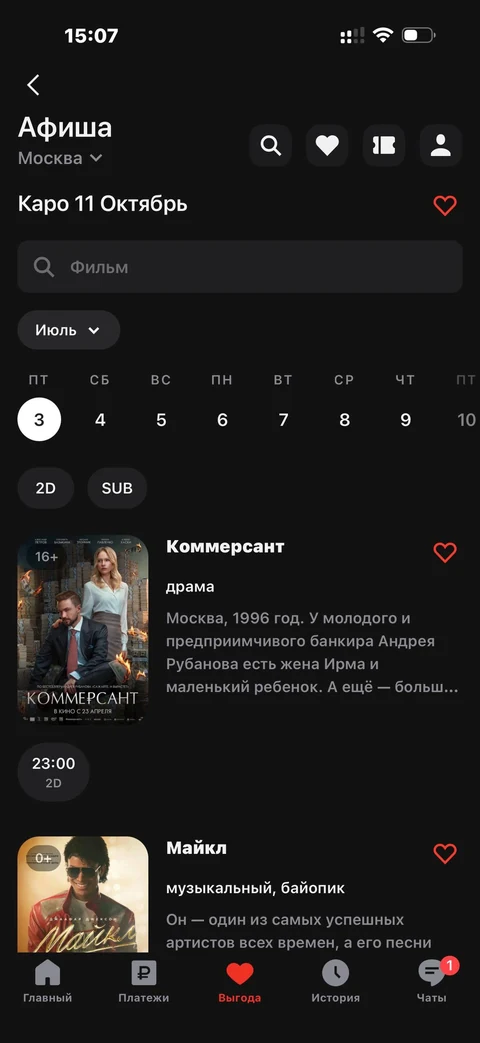Filter by 2D format chip
The height and width of the screenshot is (1043, 480).
[45, 488]
